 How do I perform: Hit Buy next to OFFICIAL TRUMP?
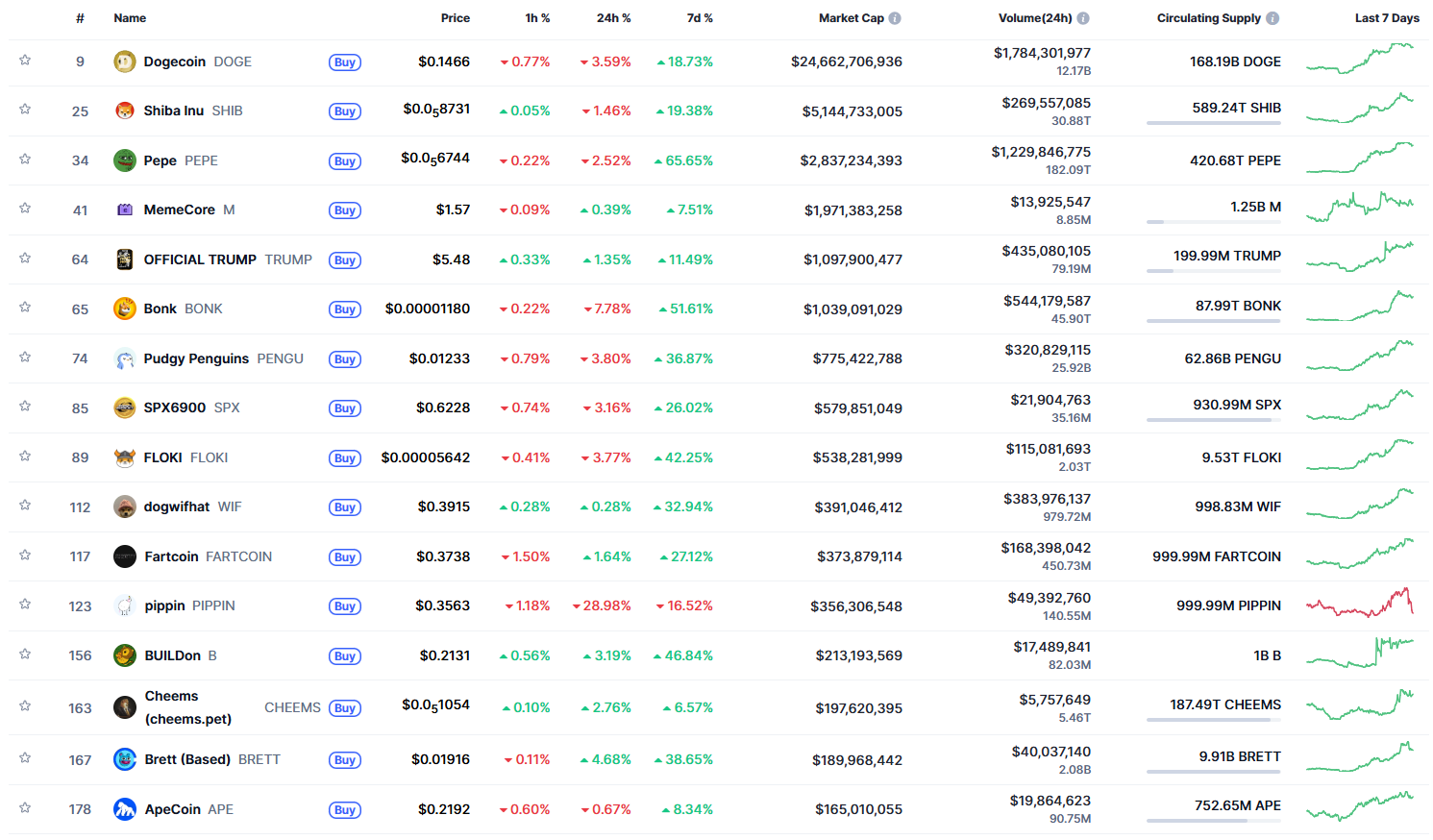pos(345,260)
